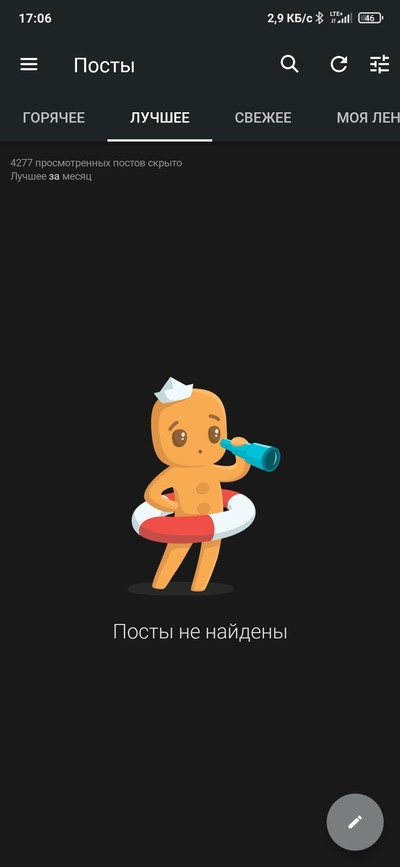Image resolution: width=400 pixels, height=867 pixels.
Task: Go to the Моя лента tab
Action: coord(368,118)
